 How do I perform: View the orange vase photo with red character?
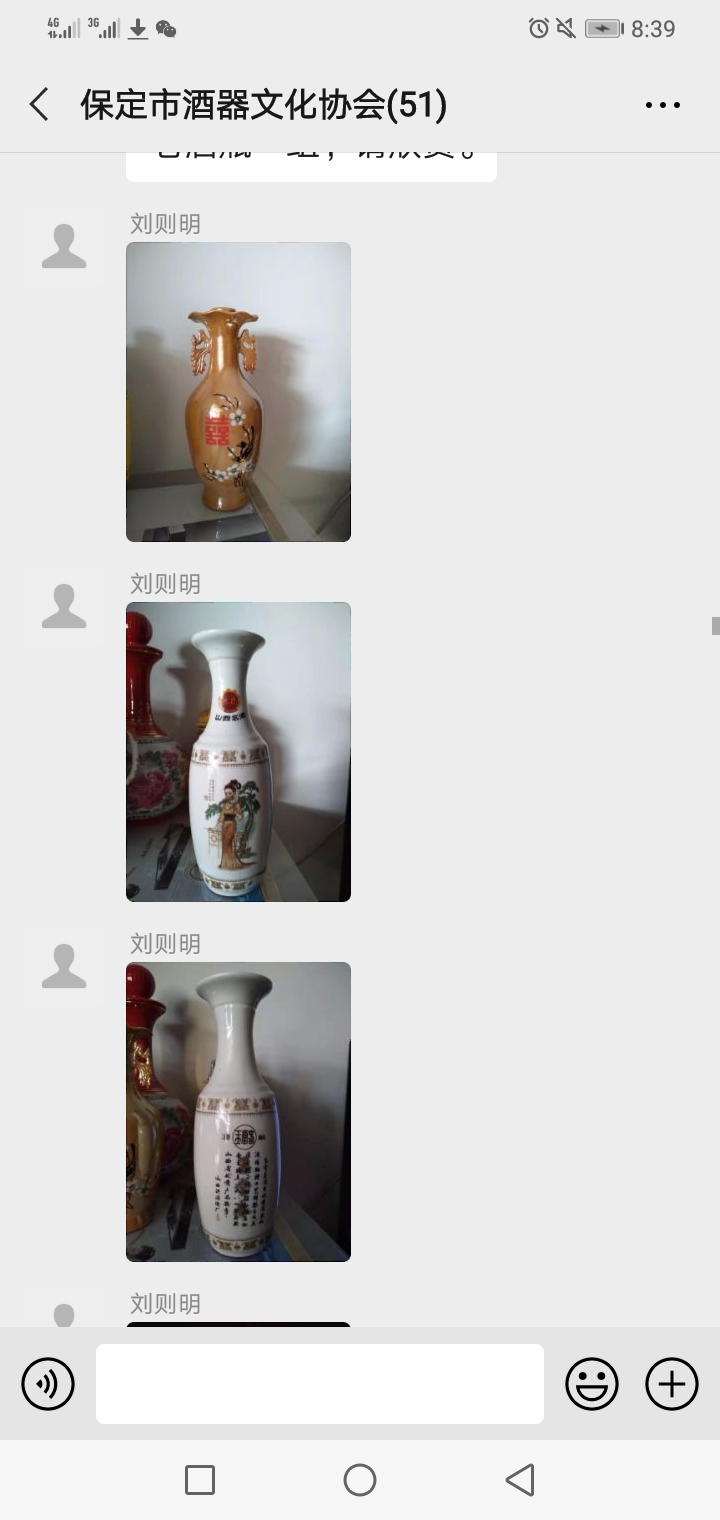(x=238, y=392)
